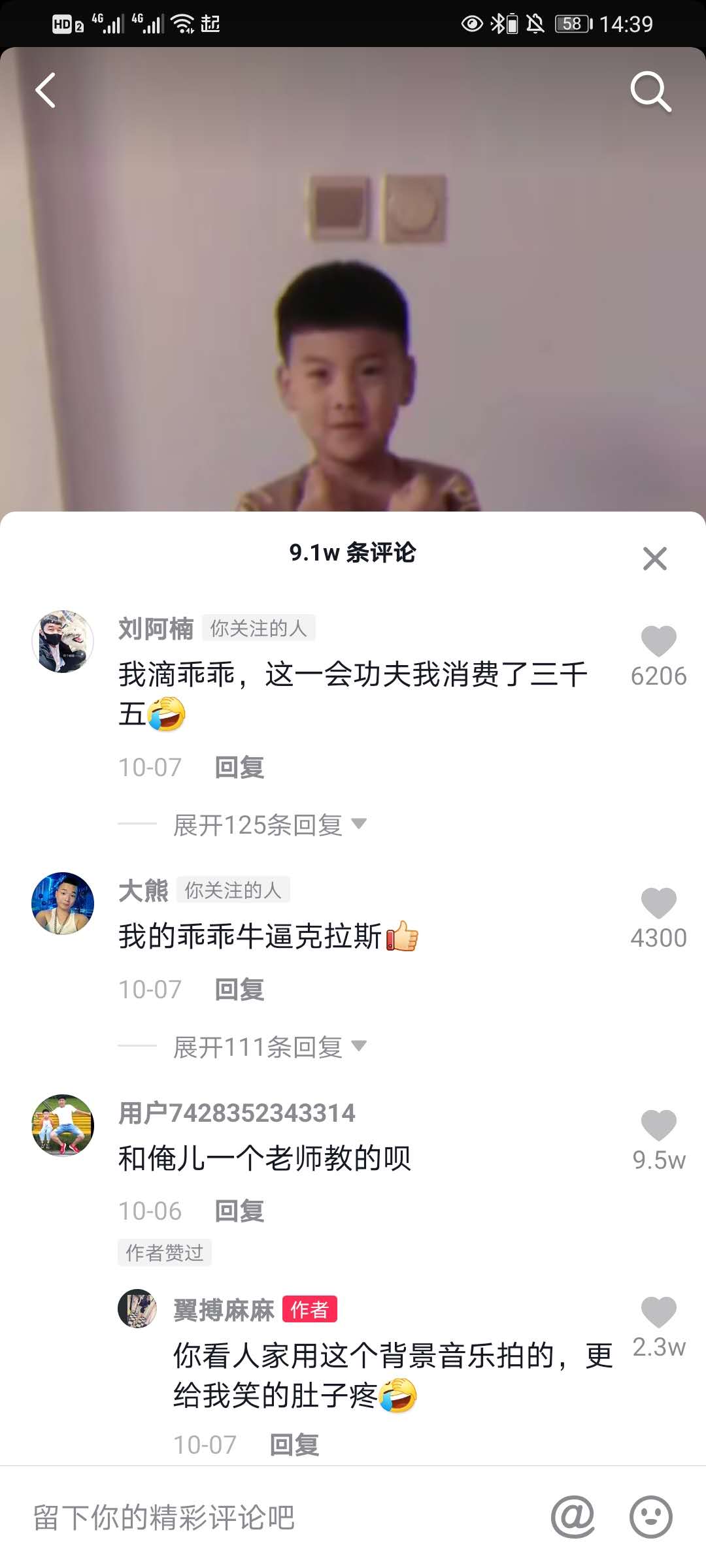Like 用户7428352343314's comment
Image resolution: width=706 pixels, height=1568 pixels.
point(658,1126)
